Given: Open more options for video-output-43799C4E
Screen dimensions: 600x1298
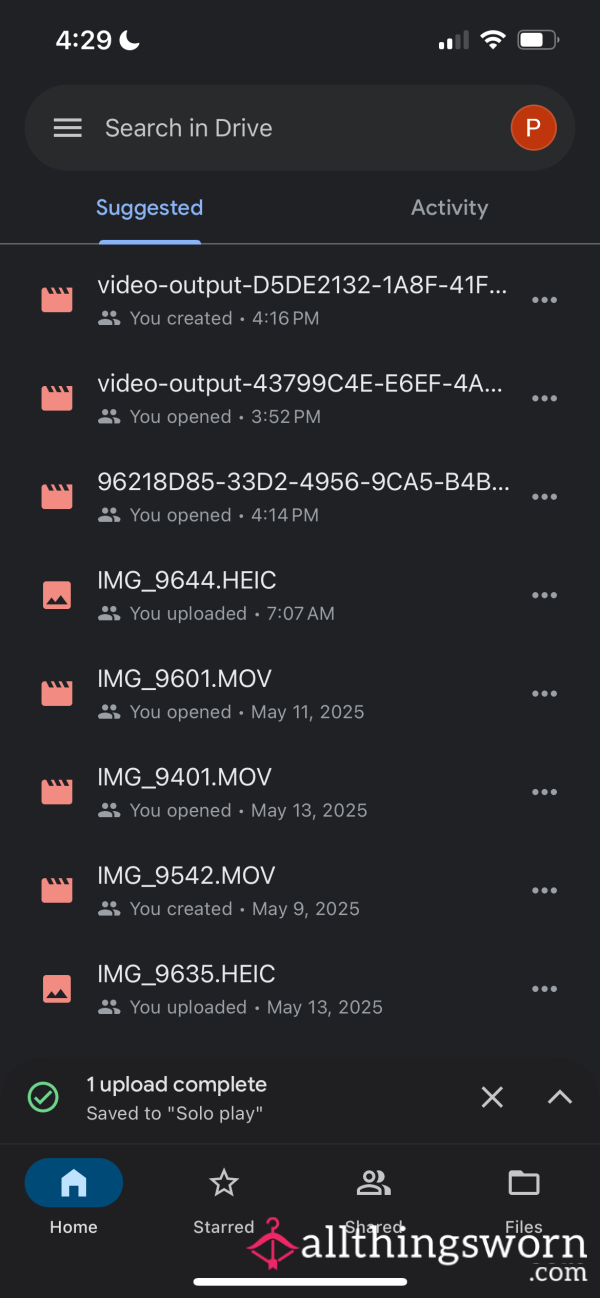Looking at the screenshot, I should pyautogui.click(x=544, y=398).
